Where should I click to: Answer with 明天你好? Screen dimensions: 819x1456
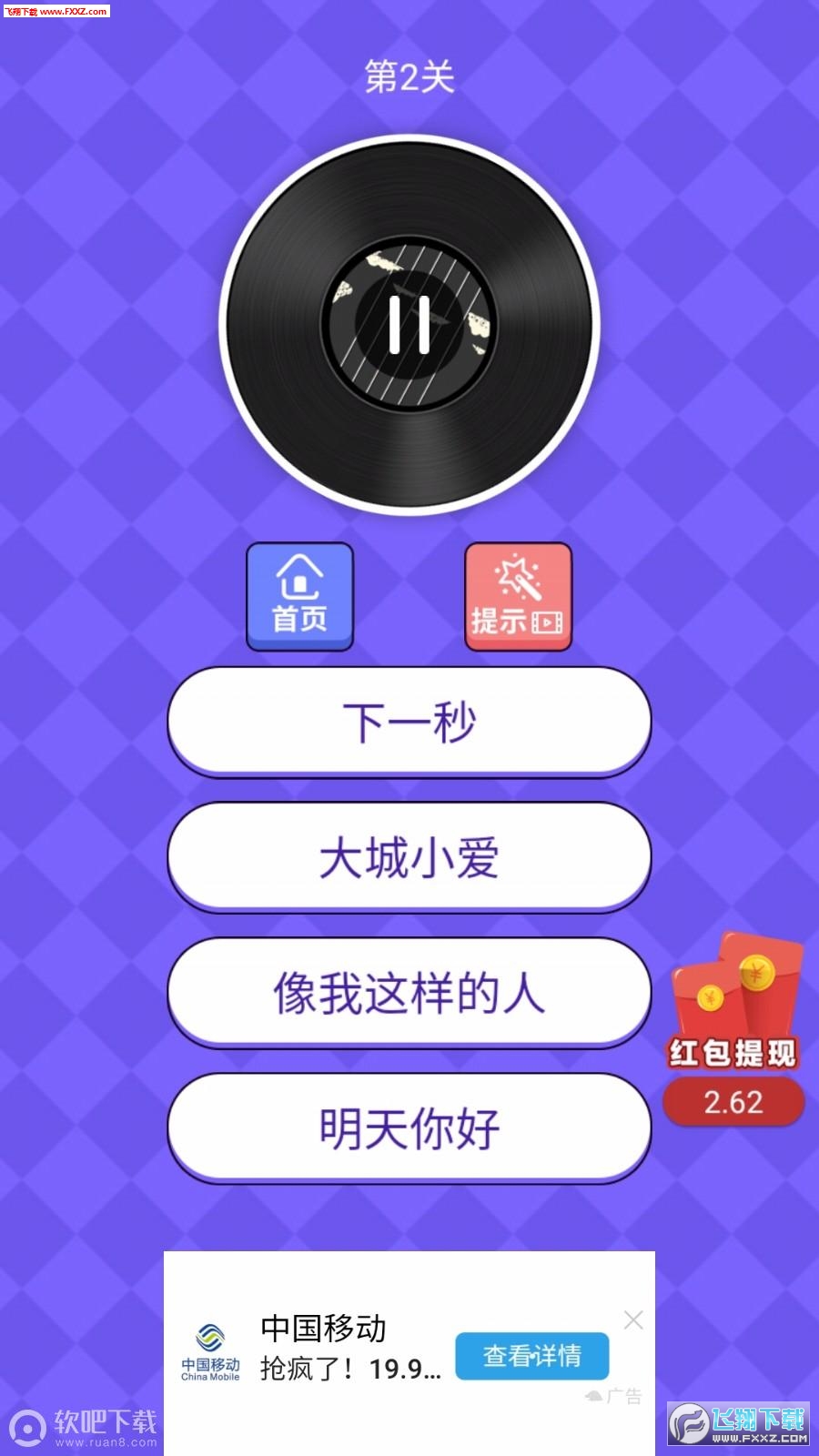pos(409,1128)
